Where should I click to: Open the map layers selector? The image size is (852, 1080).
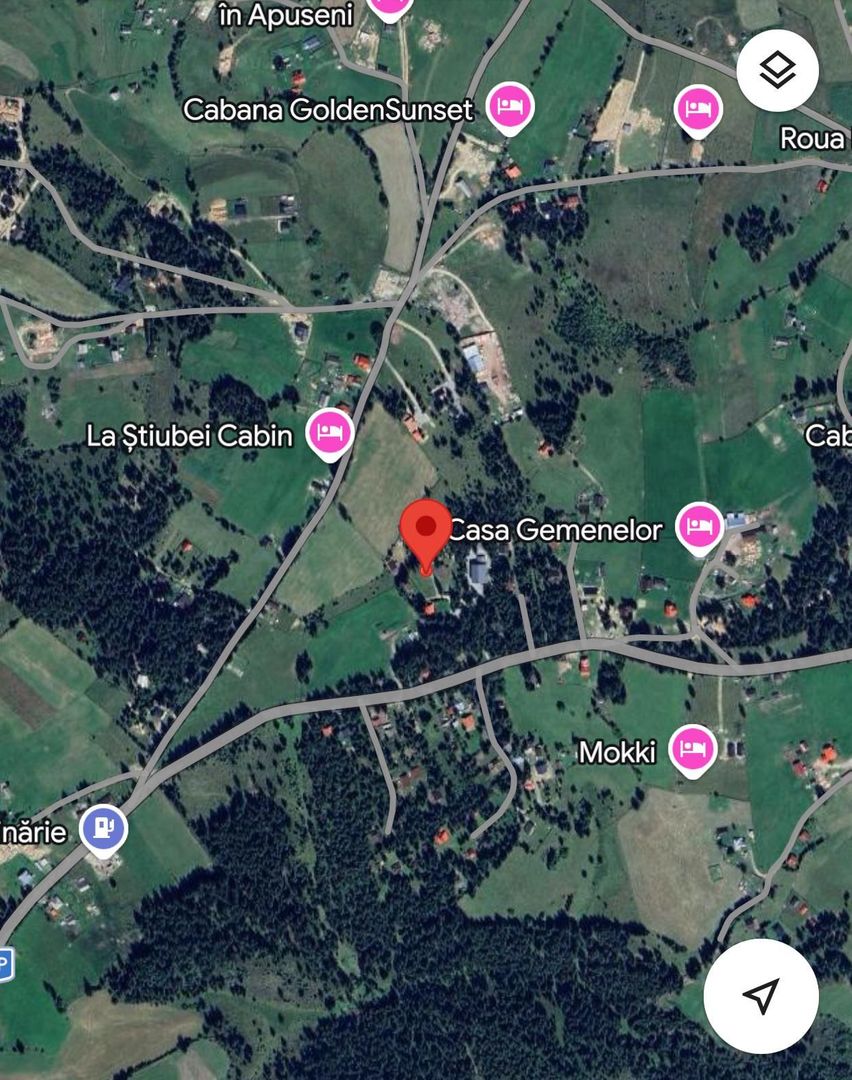(777, 70)
